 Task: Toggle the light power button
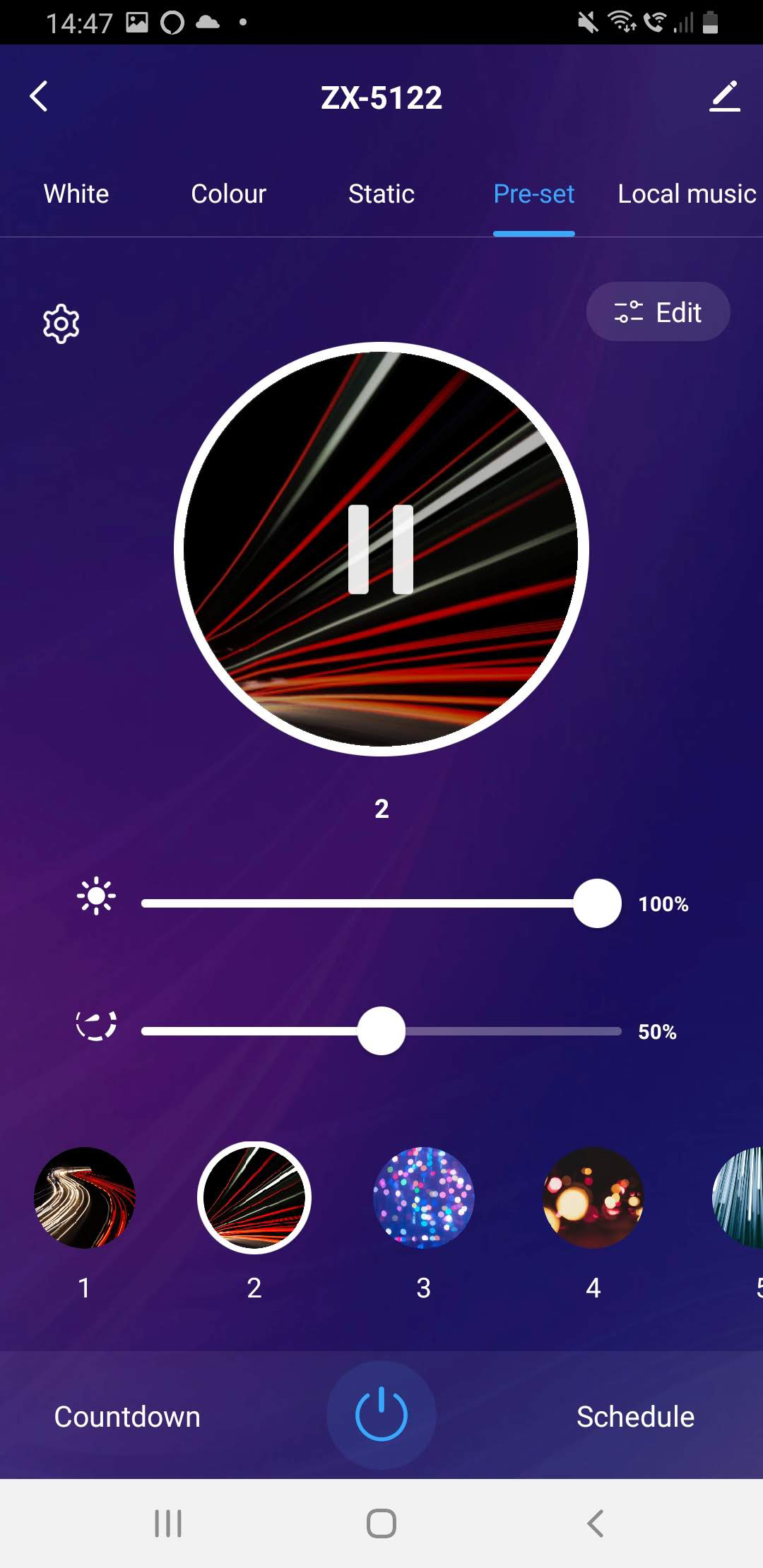381,1415
